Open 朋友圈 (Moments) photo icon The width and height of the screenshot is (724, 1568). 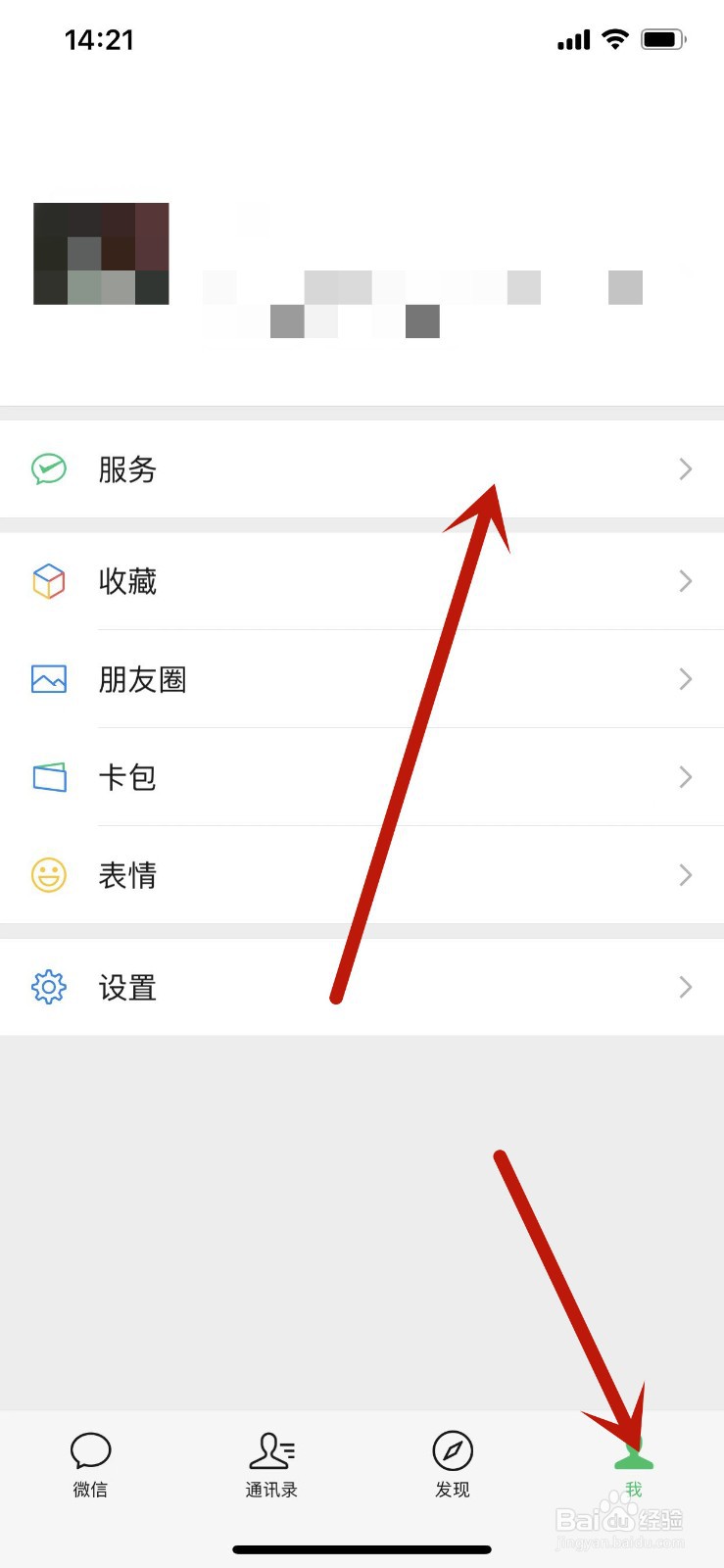[47, 679]
